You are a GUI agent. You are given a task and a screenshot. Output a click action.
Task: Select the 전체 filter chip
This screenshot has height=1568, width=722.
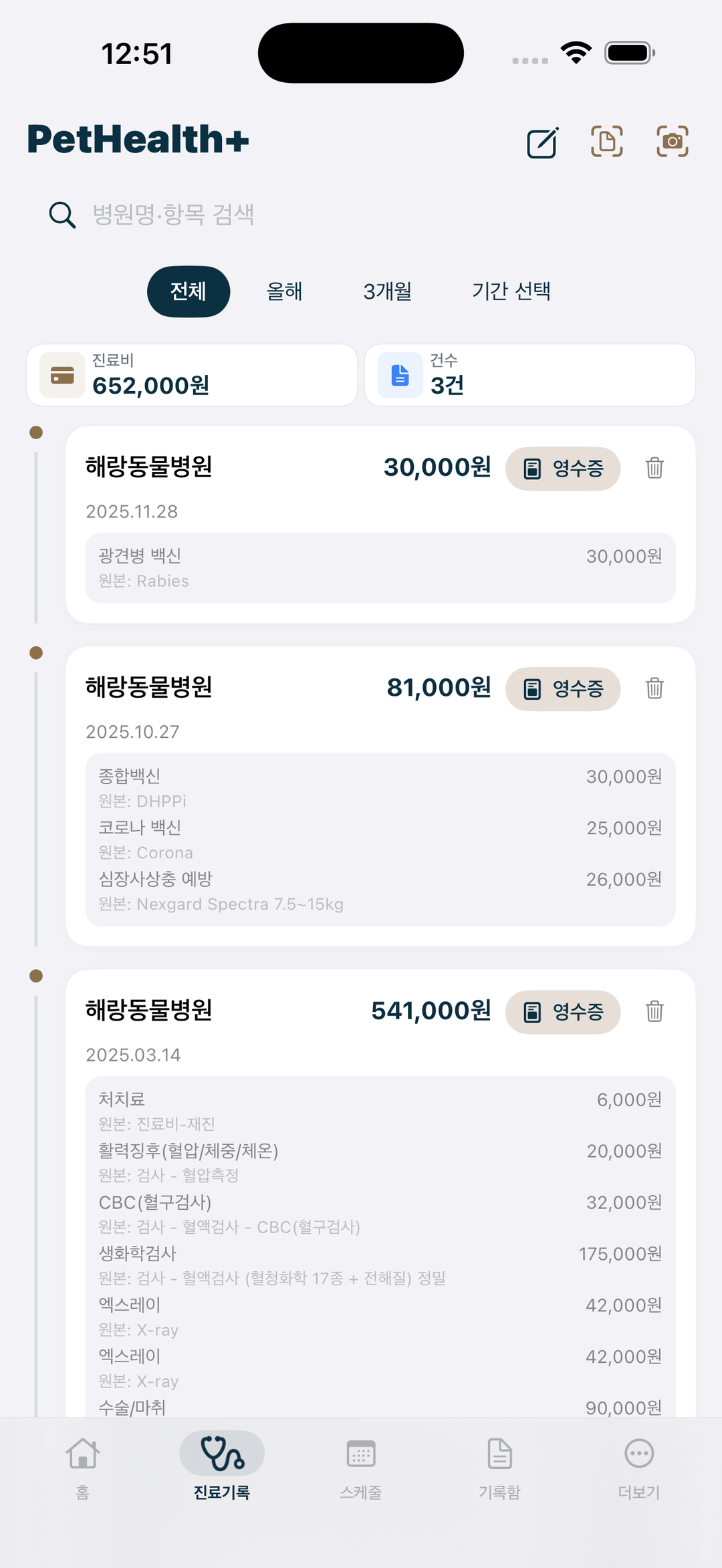coord(189,291)
